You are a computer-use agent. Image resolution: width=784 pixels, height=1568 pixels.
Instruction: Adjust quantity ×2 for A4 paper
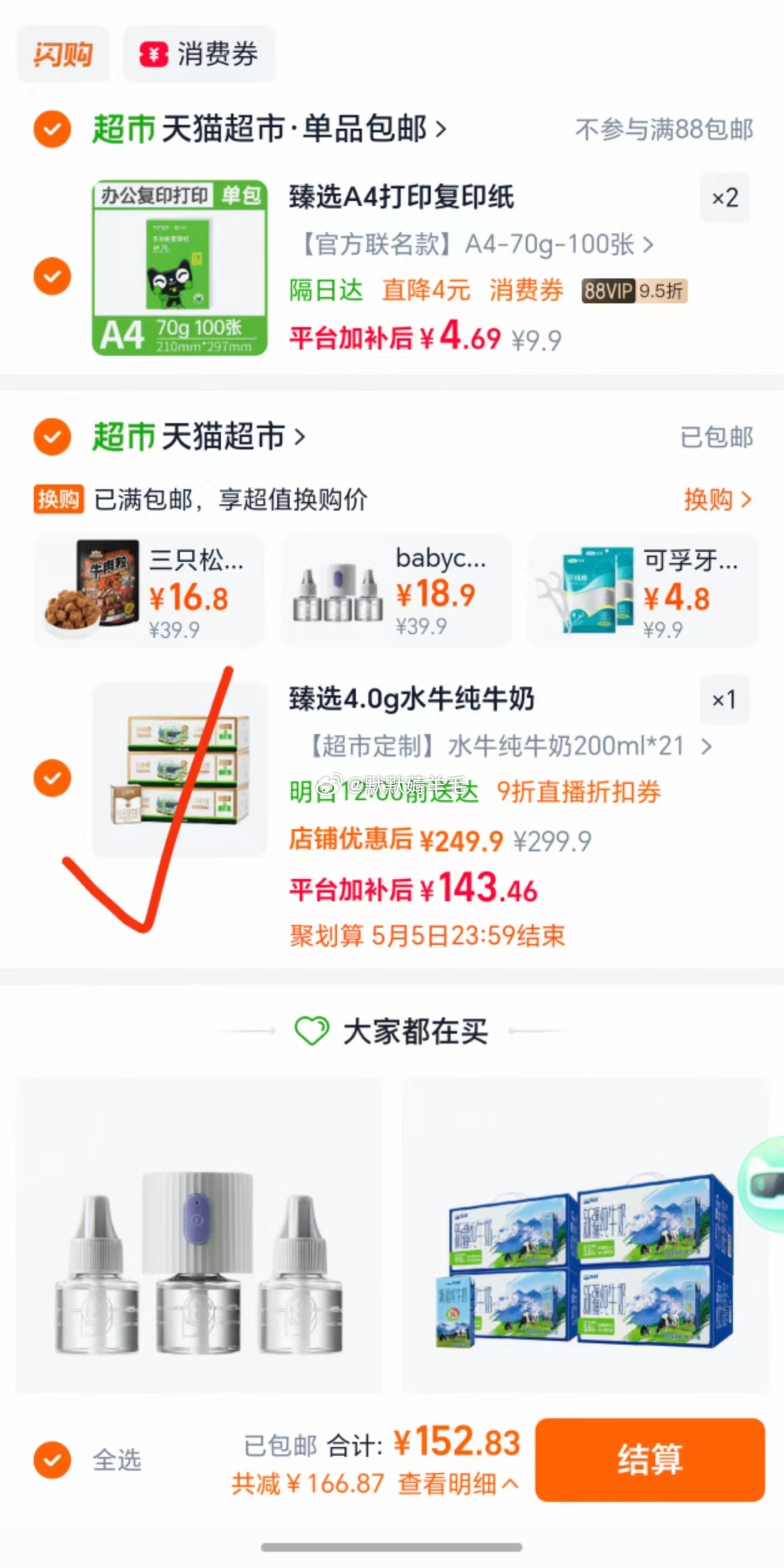[x=725, y=198]
